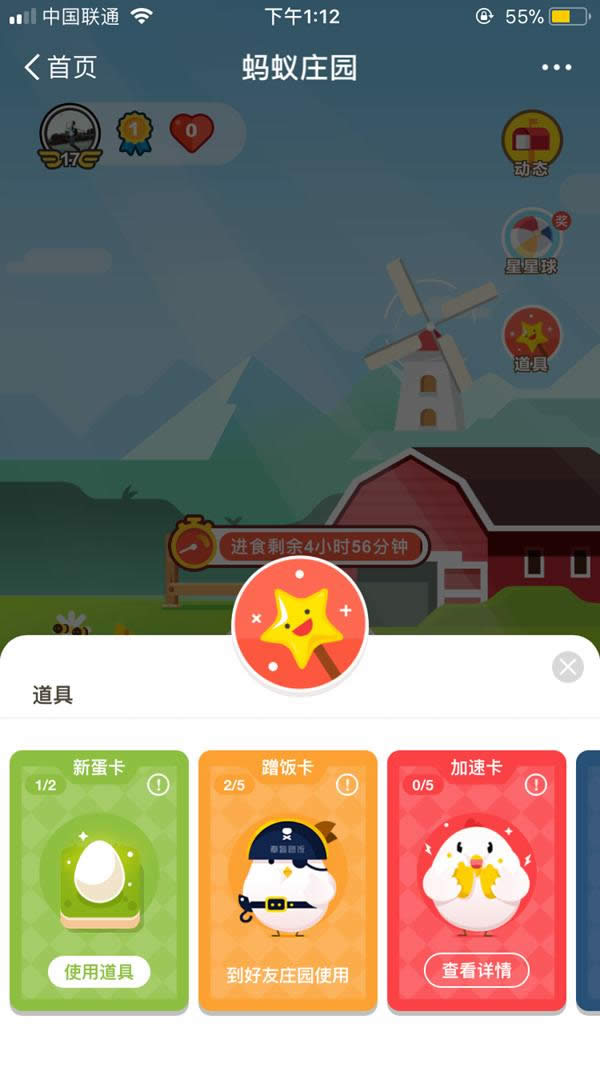Open the three-dot overflow menu

[557, 68]
